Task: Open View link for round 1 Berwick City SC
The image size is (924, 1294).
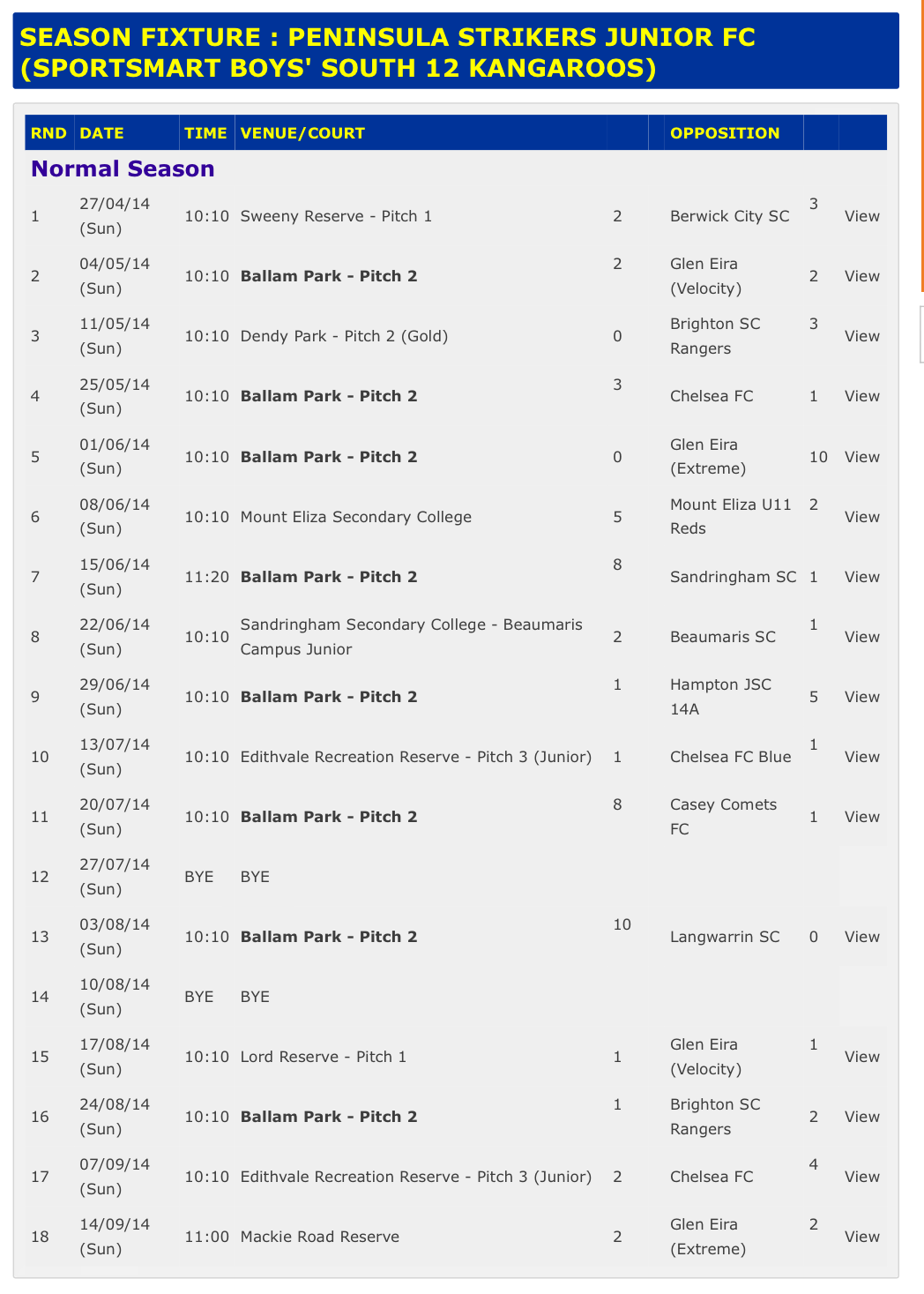Action: pos(861,216)
